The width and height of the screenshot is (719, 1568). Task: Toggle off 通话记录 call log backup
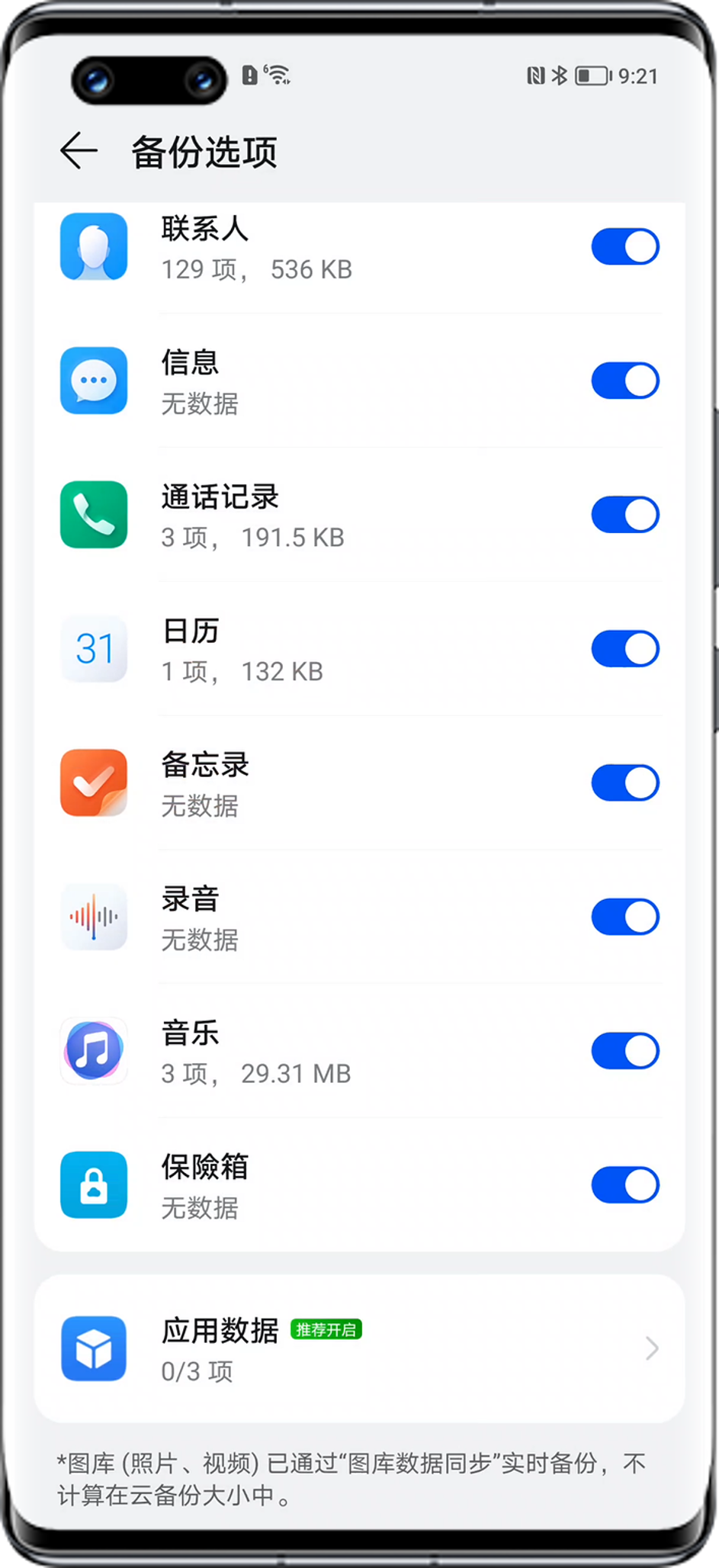click(625, 514)
